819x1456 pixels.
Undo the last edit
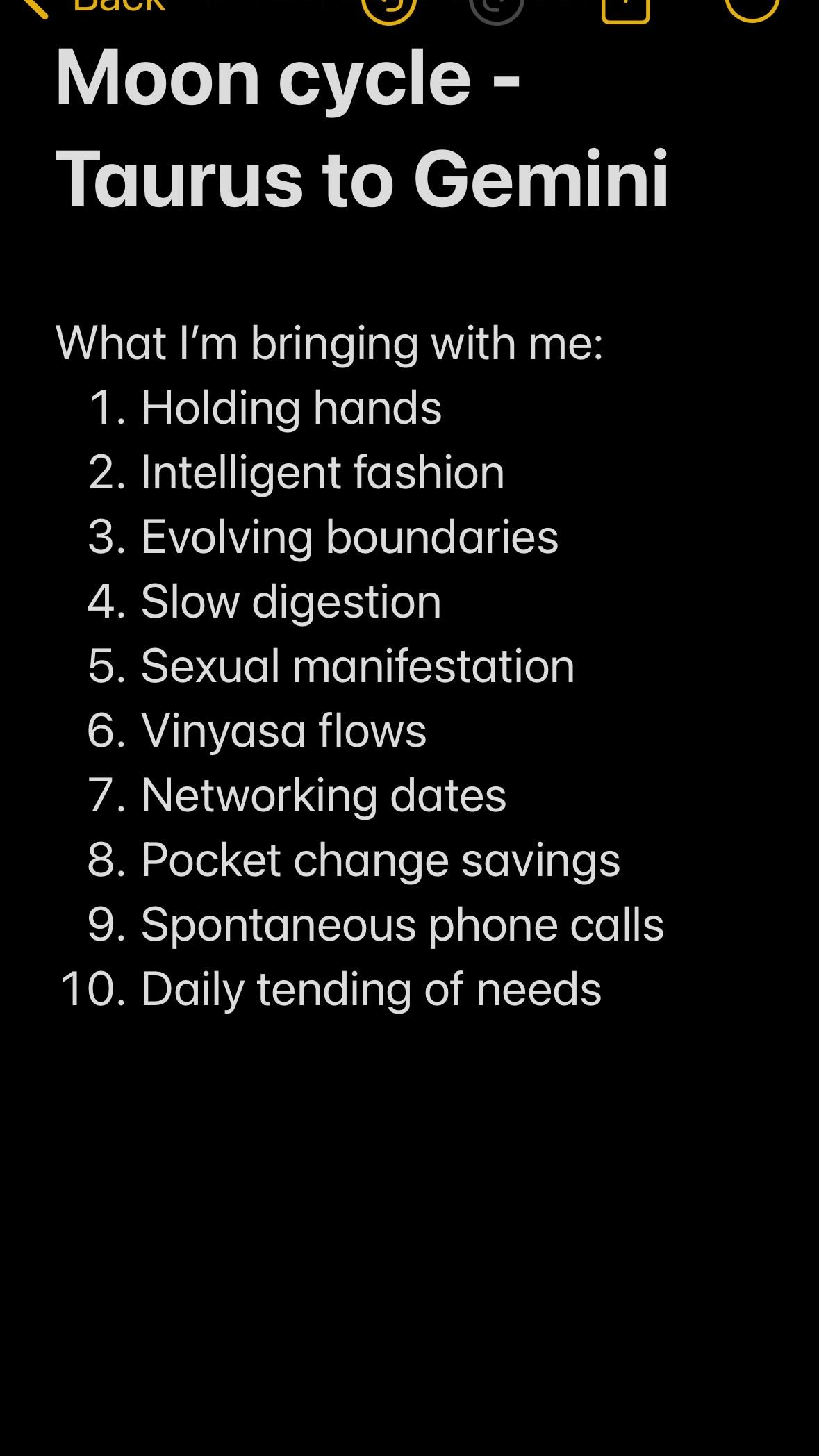pyautogui.click(x=389, y=7)
